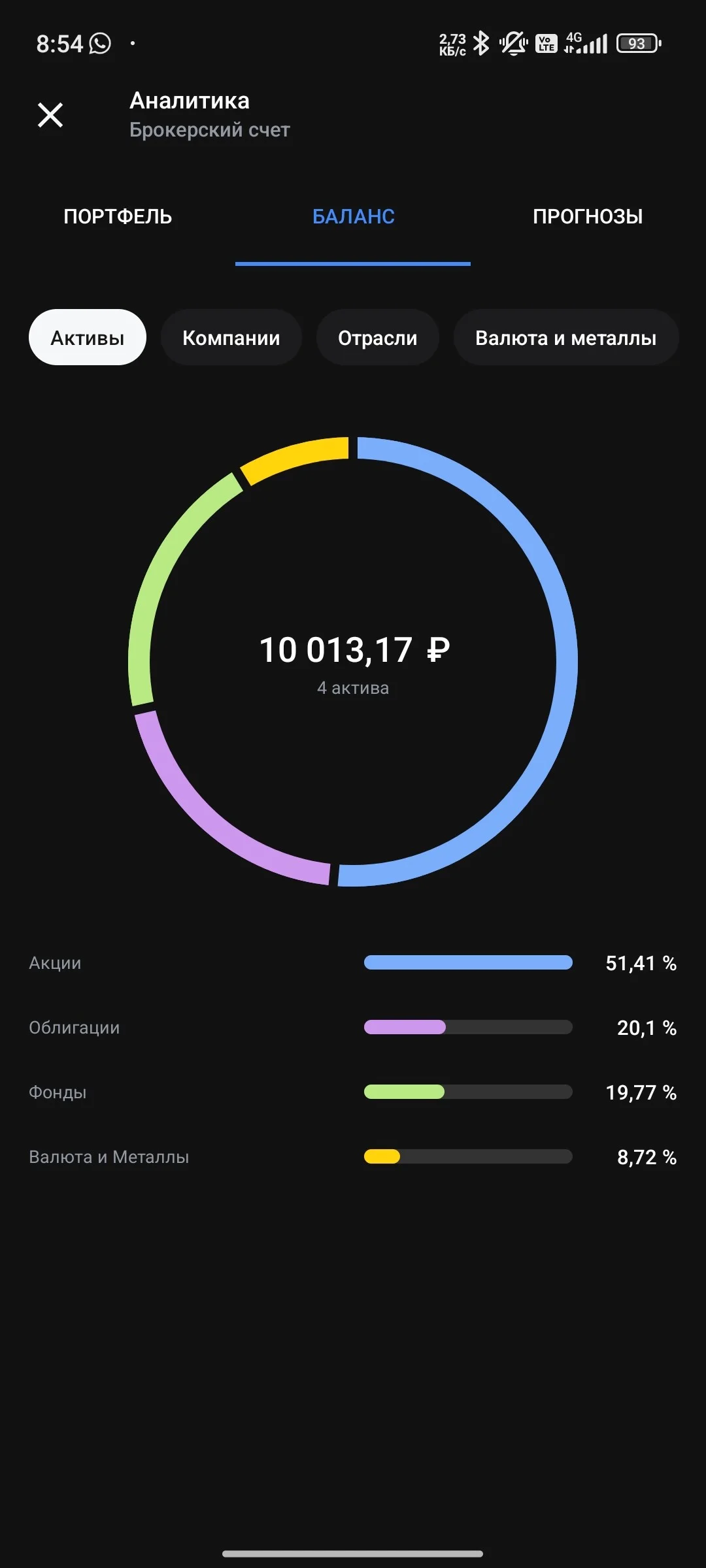This screenshot has height=1568, width=706.
Task: Show breakdown by Отрасли
Action: [378, 338]
